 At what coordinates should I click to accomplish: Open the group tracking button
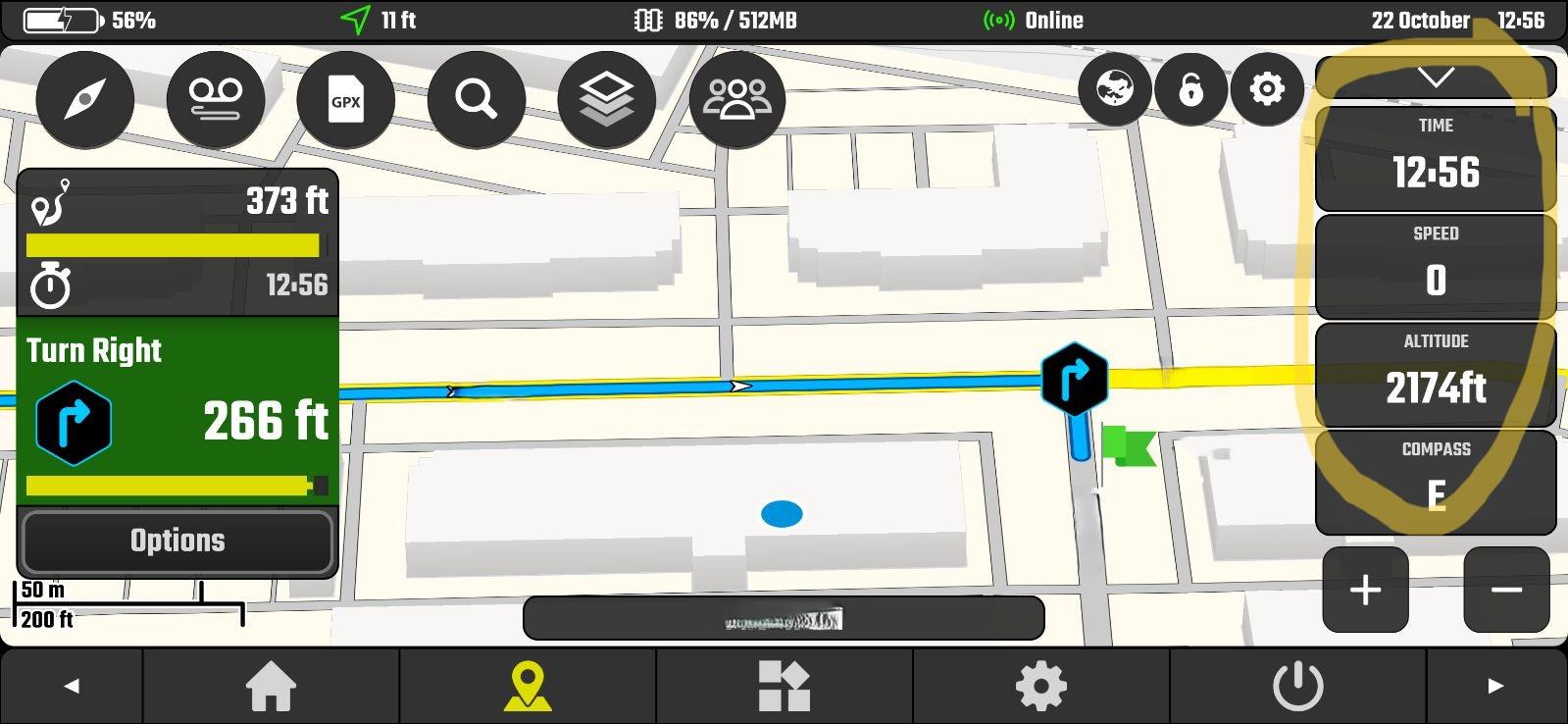736,100
